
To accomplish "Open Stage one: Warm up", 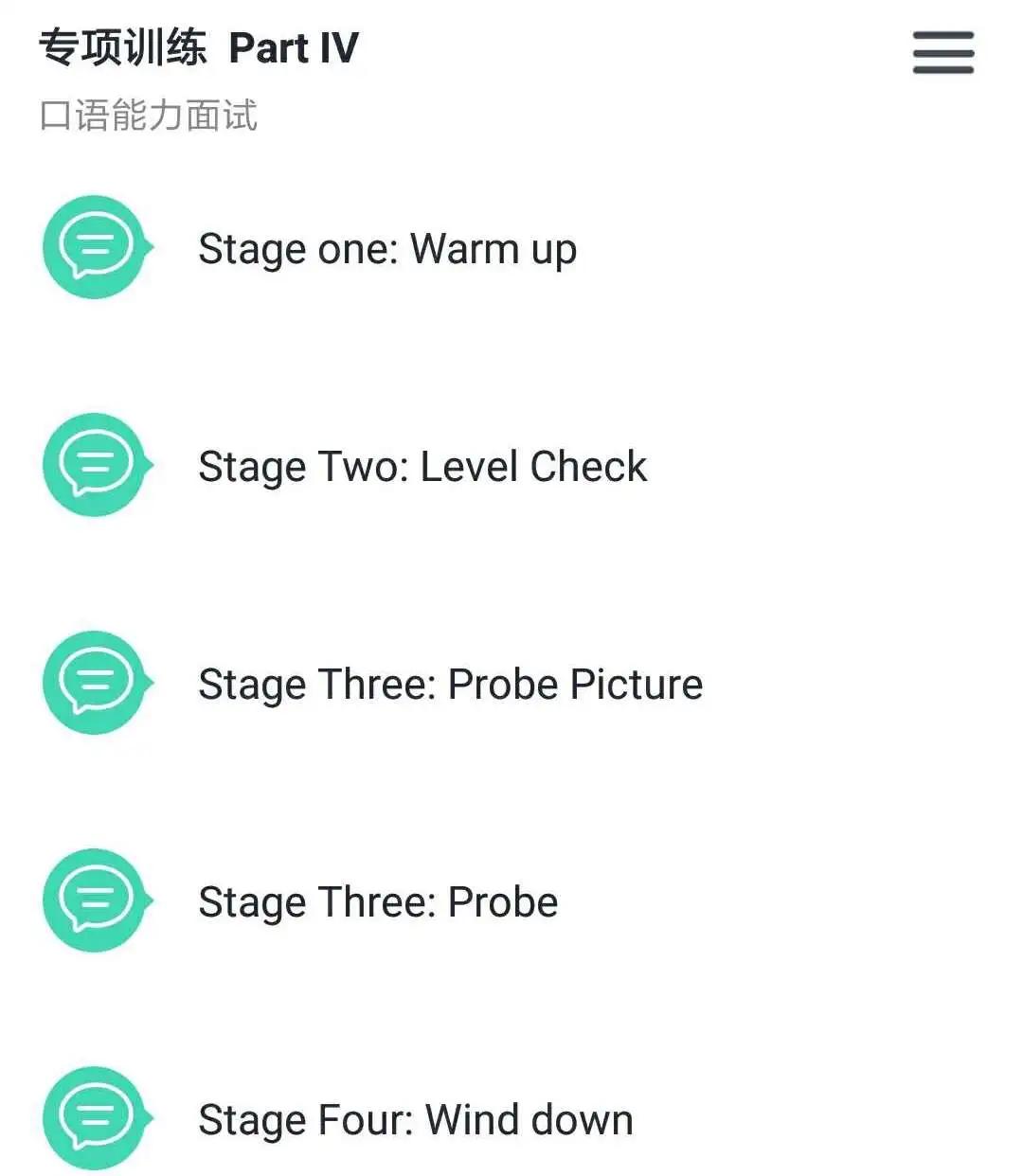I will click(386, 249).
